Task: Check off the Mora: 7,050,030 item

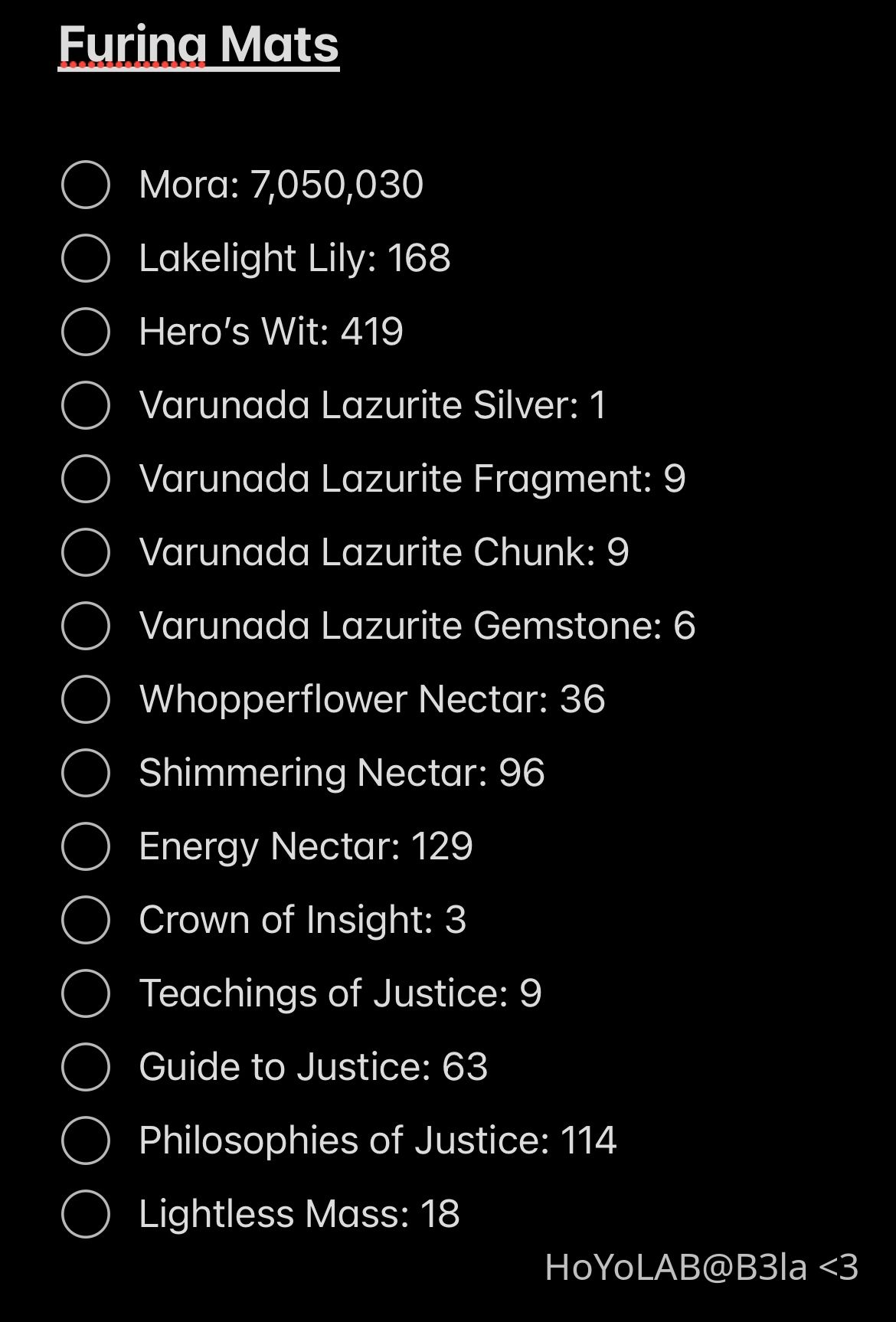Action: (x=85, y=185)
